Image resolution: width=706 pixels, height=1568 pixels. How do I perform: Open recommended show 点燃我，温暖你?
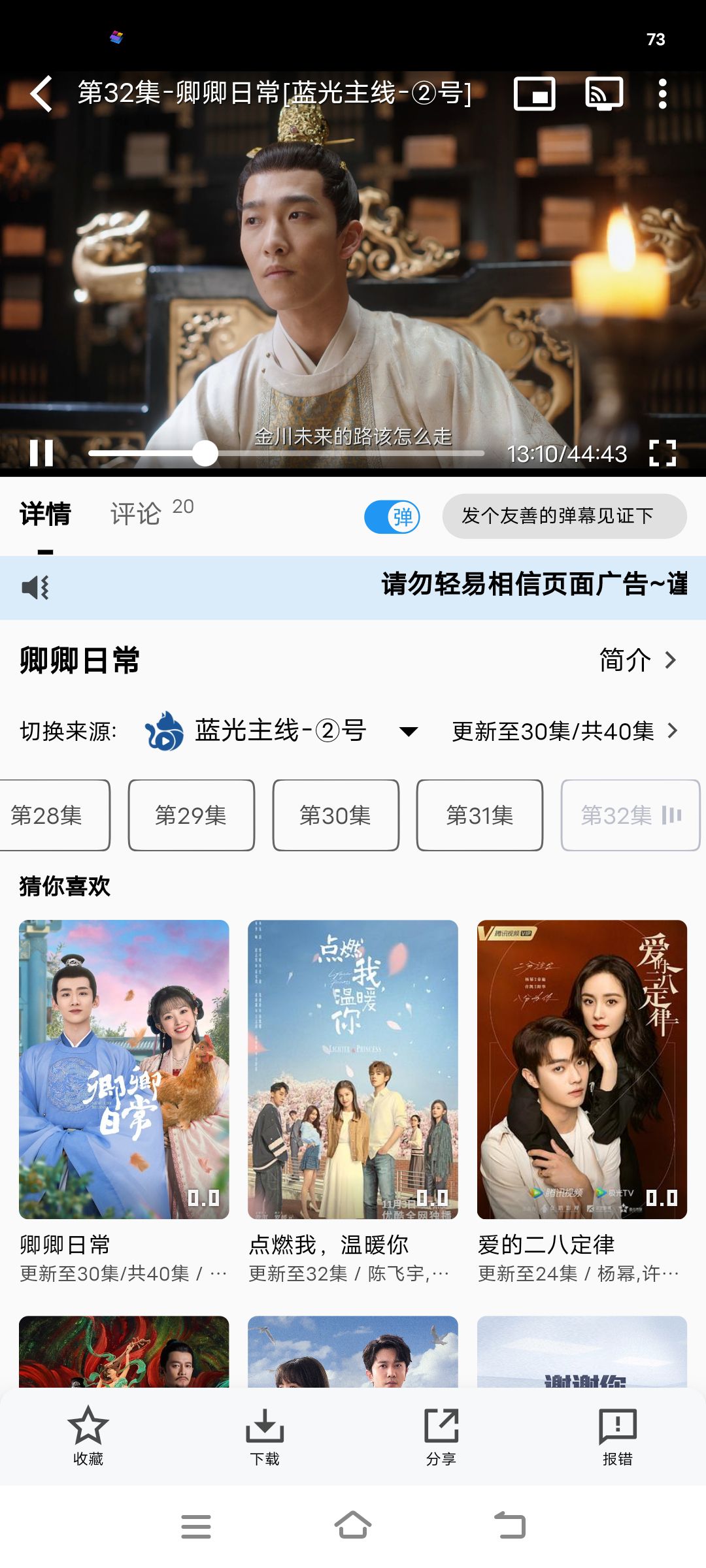point(353,1070)
